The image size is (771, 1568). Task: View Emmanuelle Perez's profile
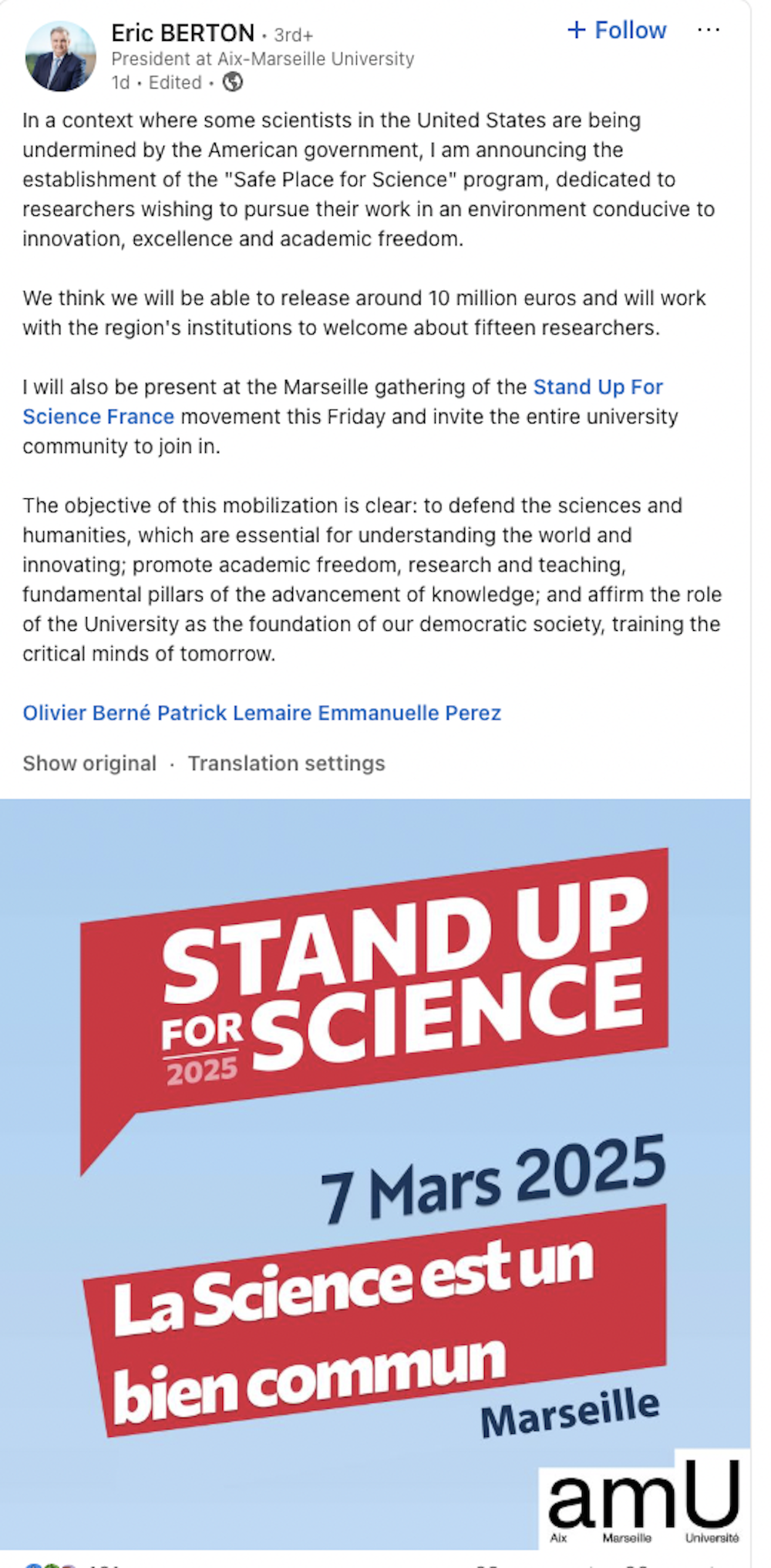[x=409, y=713]
